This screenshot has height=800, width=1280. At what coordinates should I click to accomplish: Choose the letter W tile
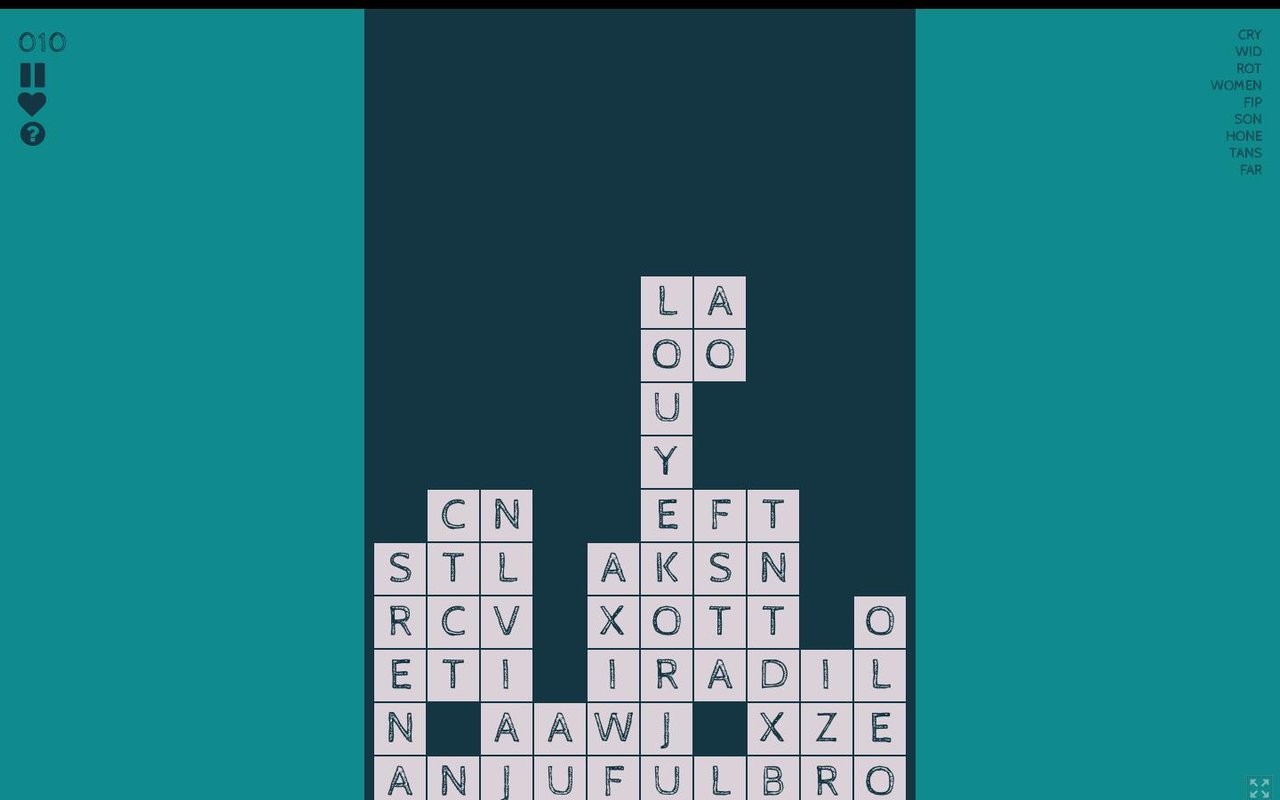coord(613,728)
